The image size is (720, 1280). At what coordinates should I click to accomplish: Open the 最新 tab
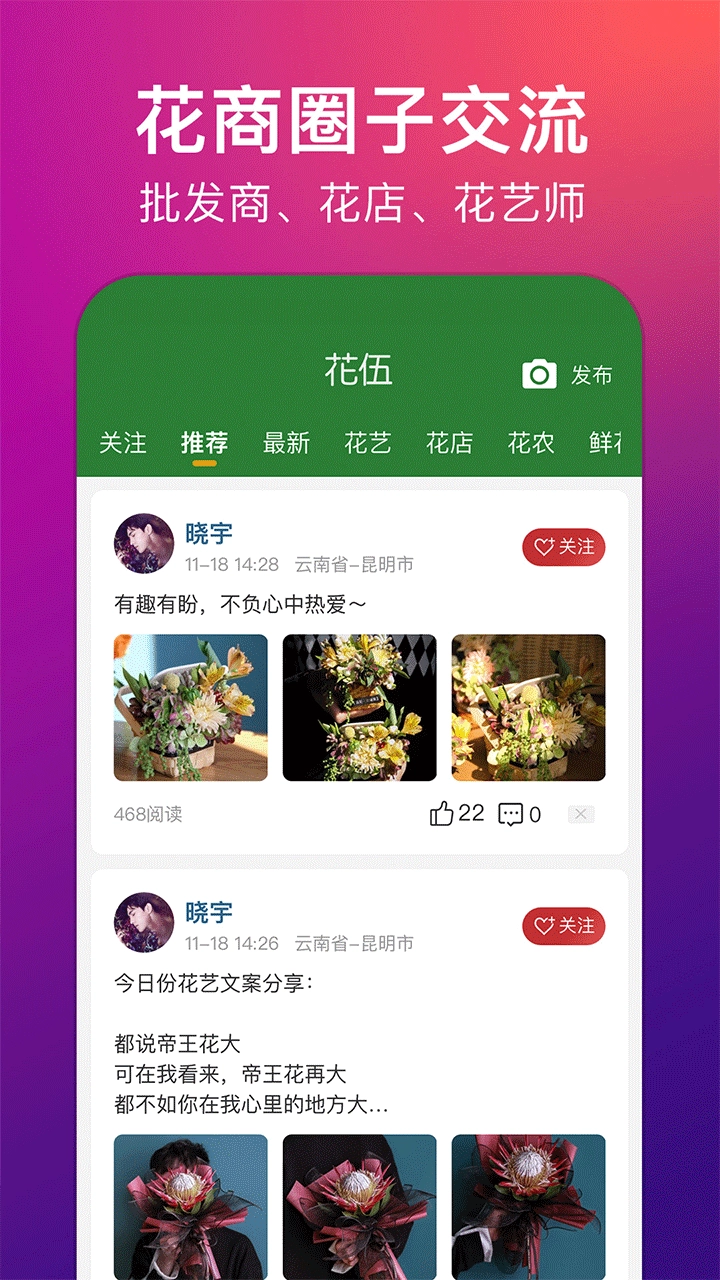[286, 442]
